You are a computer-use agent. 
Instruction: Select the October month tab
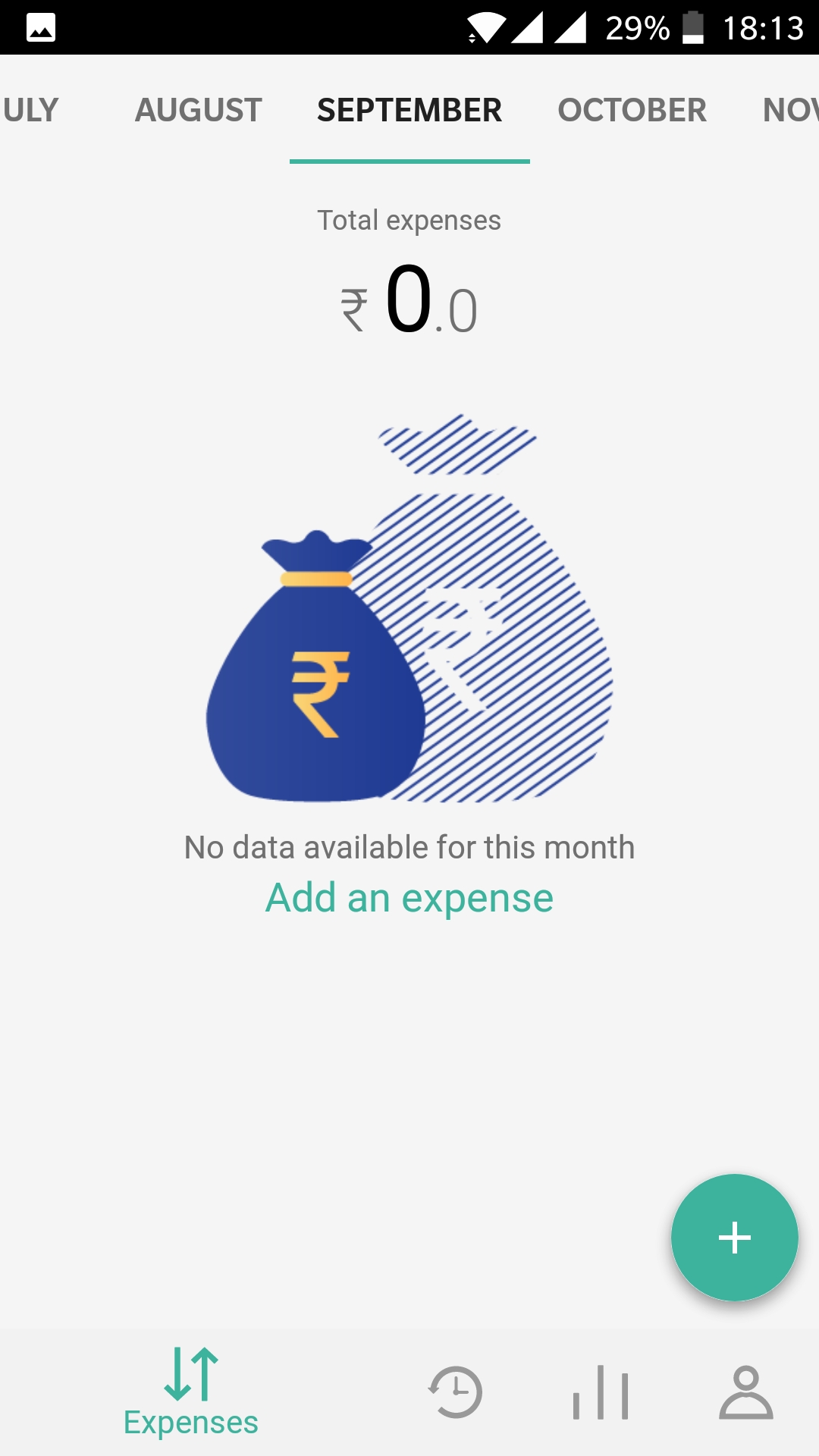pos(632,110)
